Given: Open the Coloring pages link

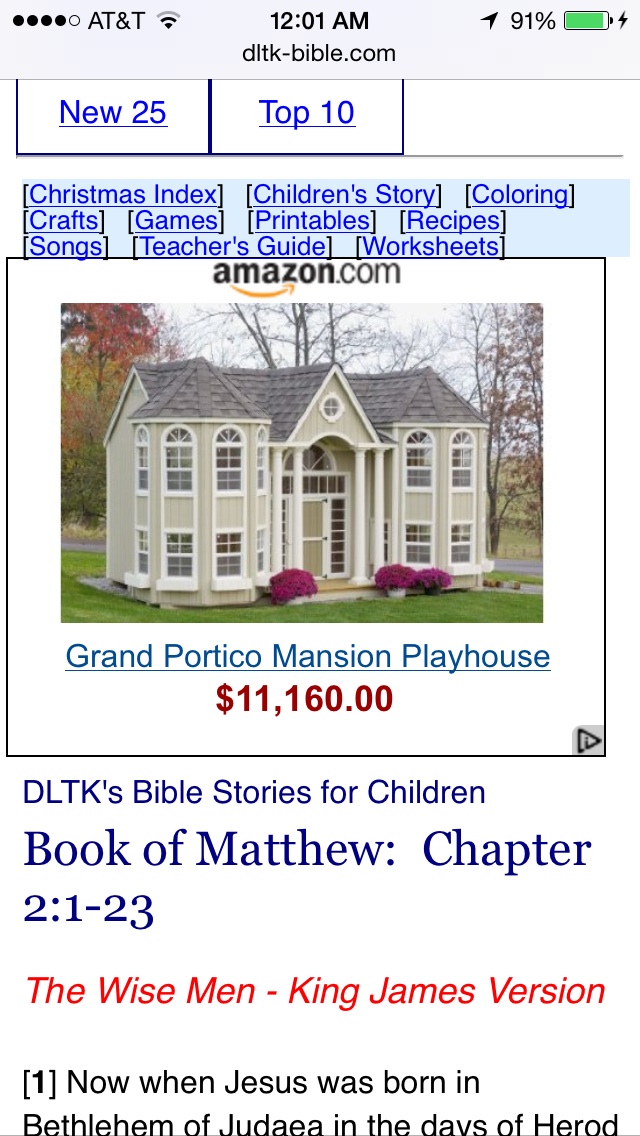Looking at the screenshot, I should tap(520, 194).
